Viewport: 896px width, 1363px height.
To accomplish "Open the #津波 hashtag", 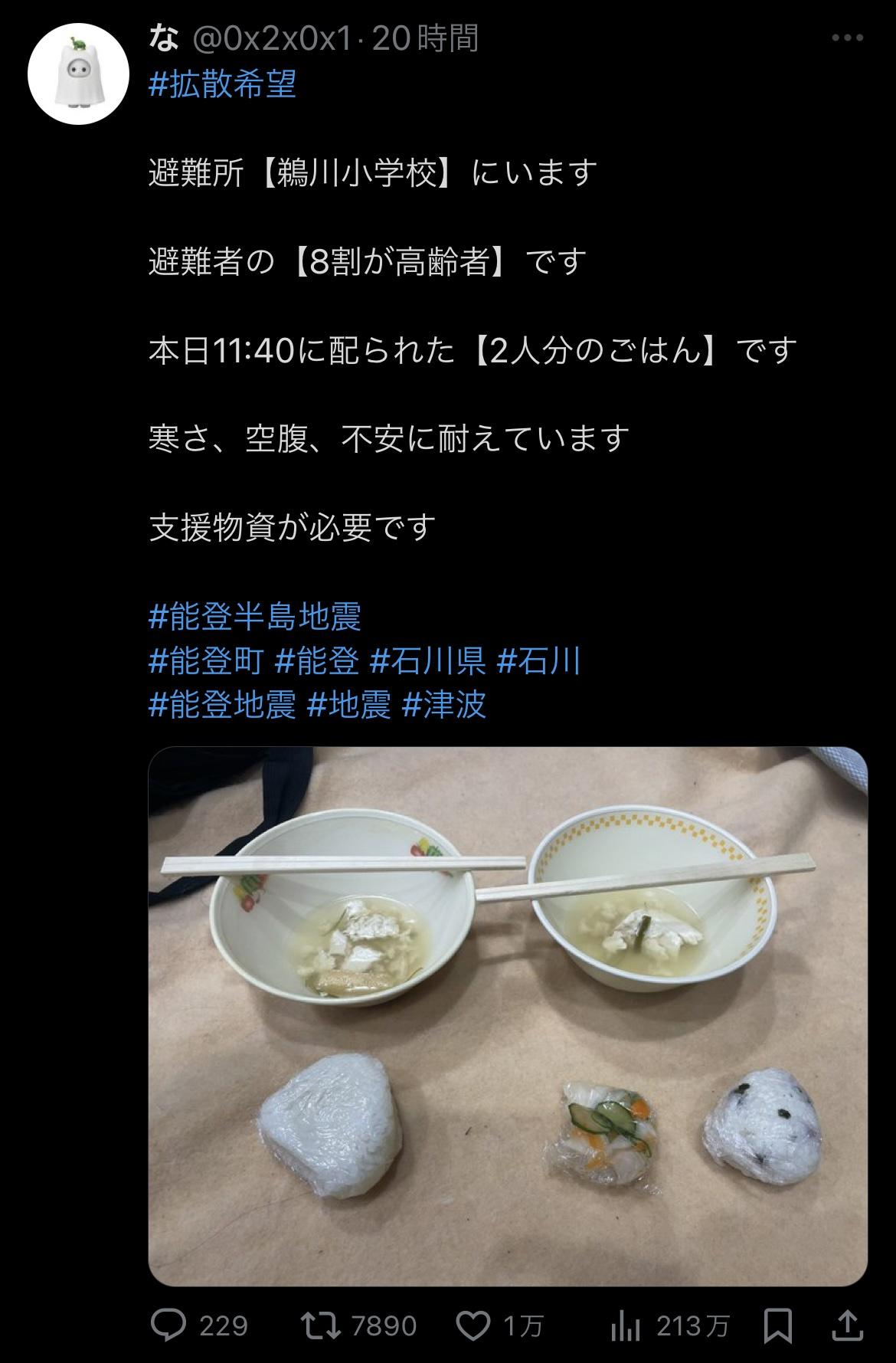I will [444, 704].
